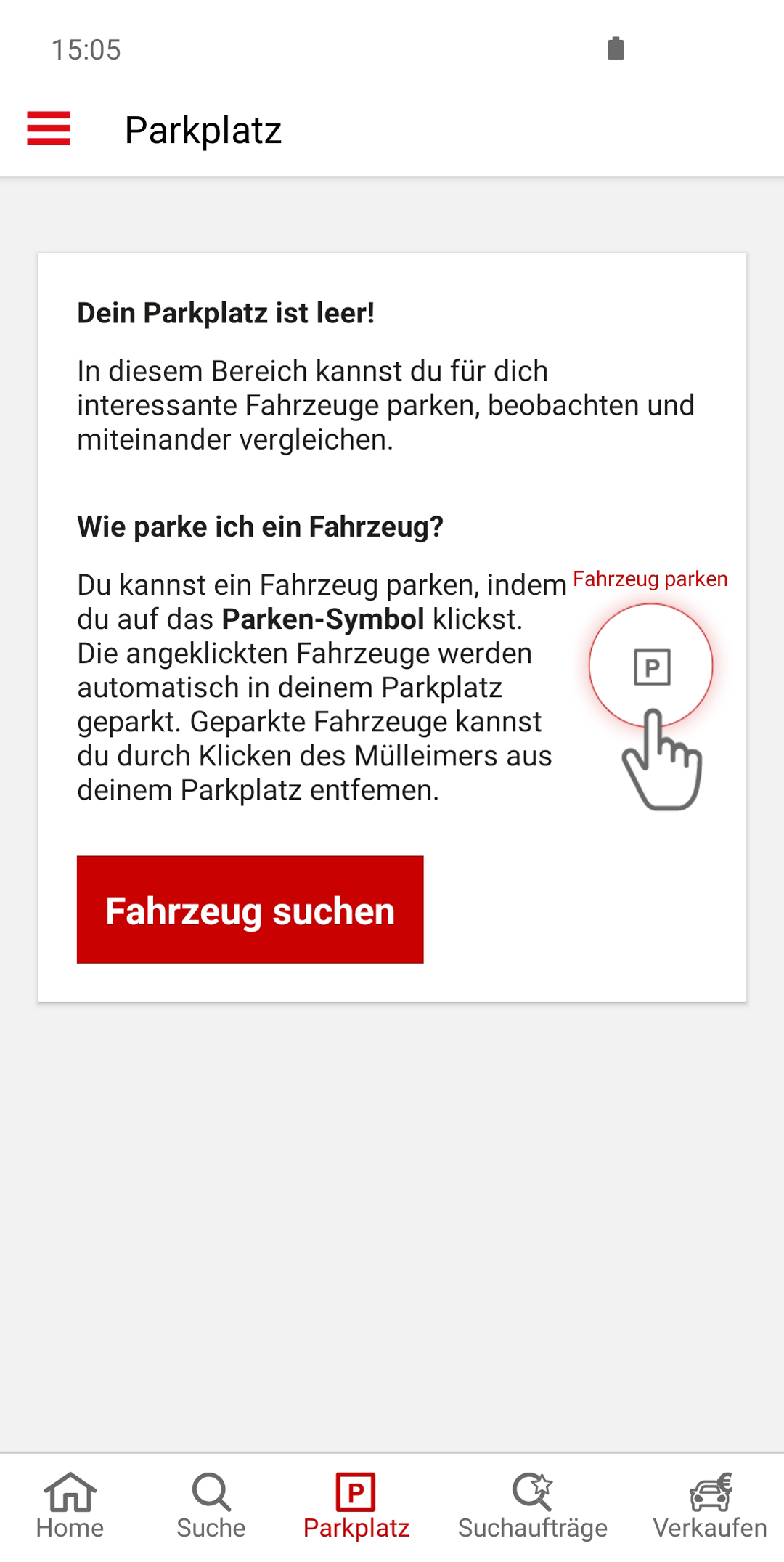Go to the Home tab
This screenshot has height=1562, width=784.
coord(70,1507)
